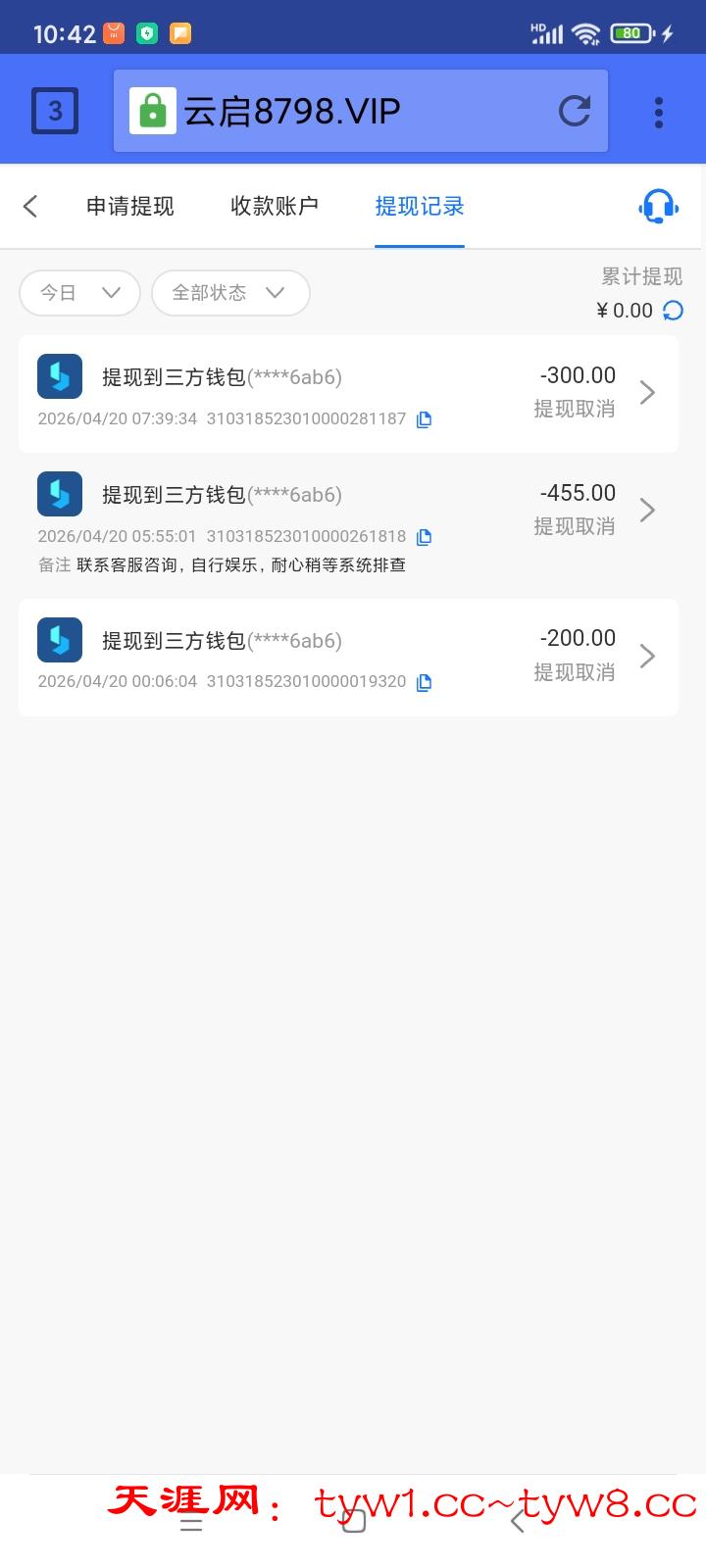Open the 今日 date filter dropdown
The image size is (706, 1568).
coord(78,292)
